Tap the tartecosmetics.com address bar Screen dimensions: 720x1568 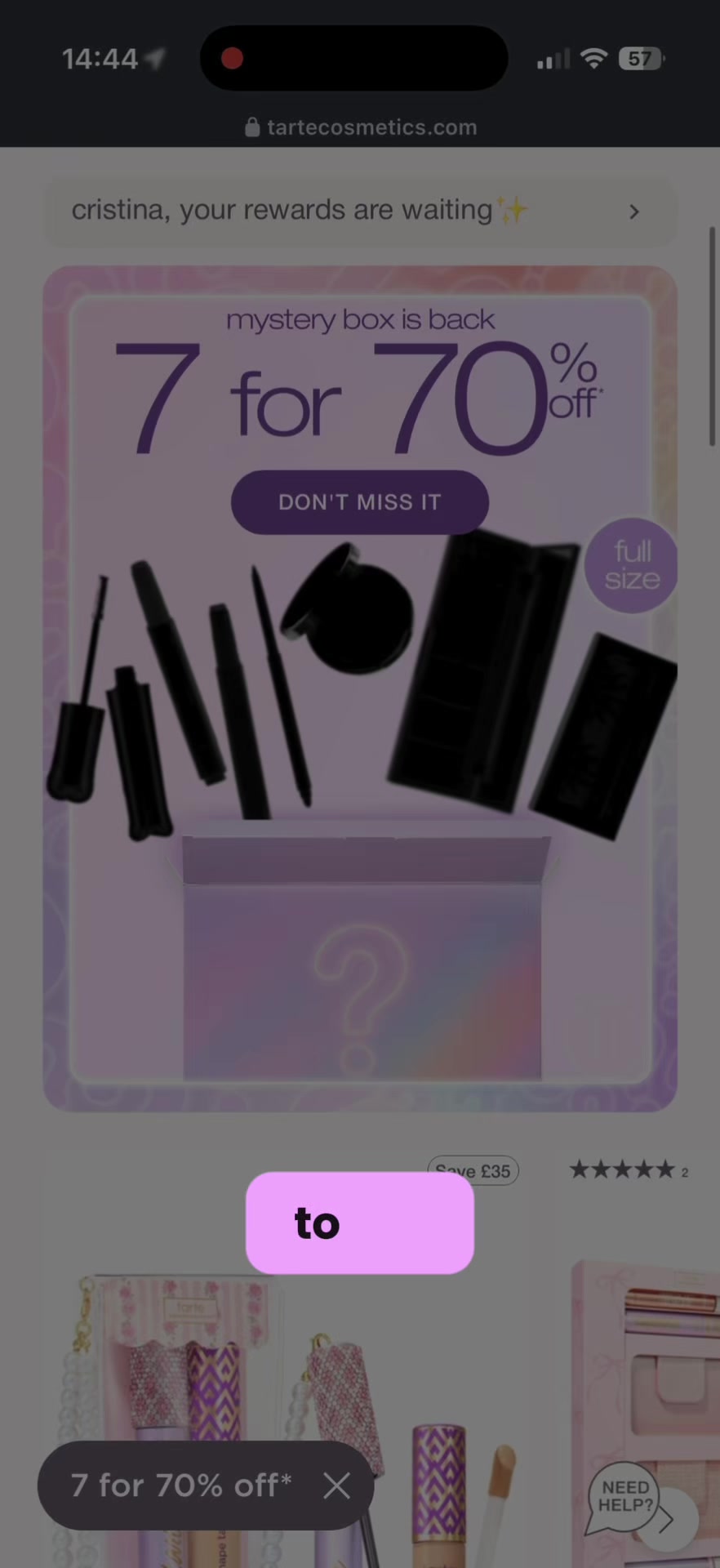click(360, 127)
